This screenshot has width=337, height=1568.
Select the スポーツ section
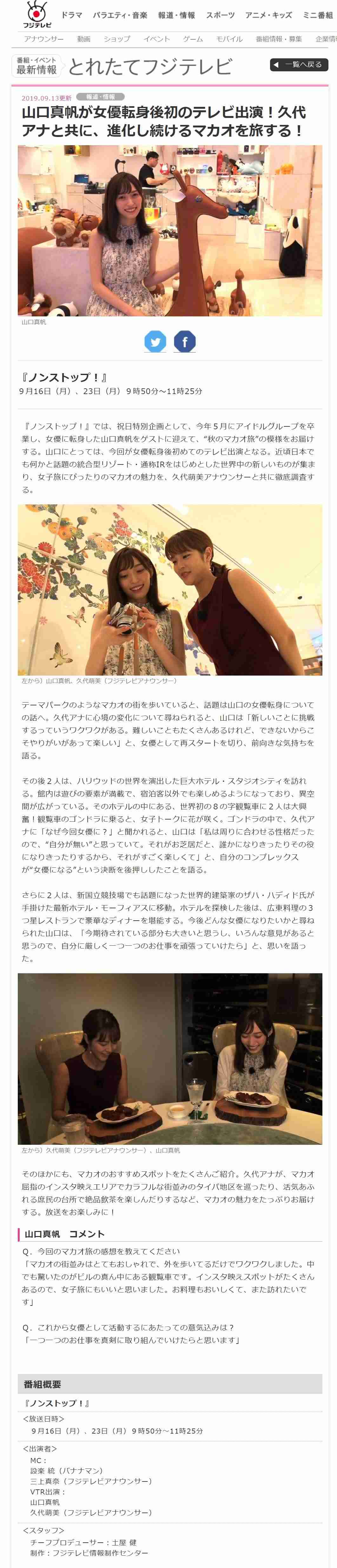click(x=220, y=15)
